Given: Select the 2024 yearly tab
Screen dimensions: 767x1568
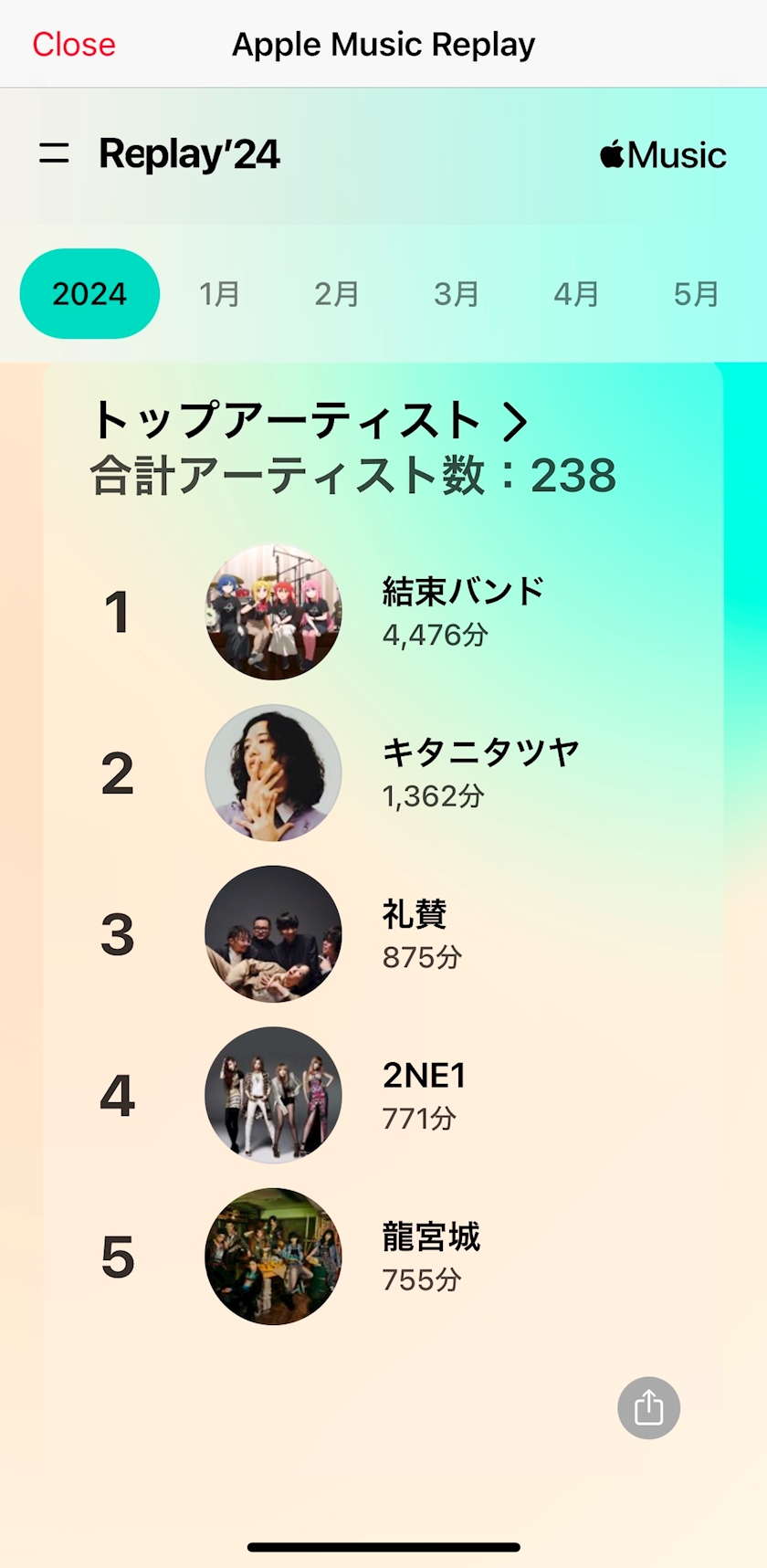Looking at the screenshot, I should click(x=89, y=294).
